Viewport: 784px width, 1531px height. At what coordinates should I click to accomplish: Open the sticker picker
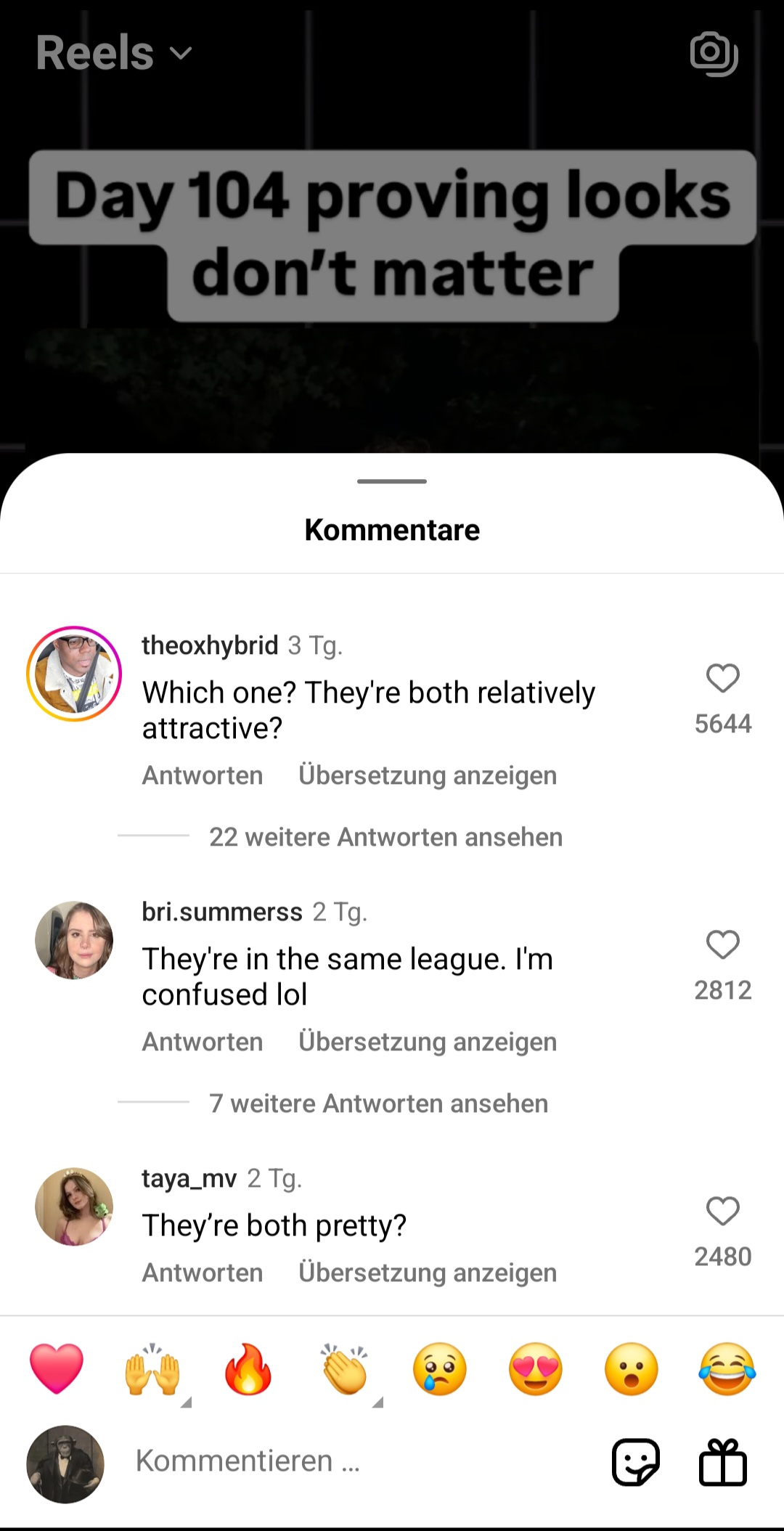tap(636, 1462)
